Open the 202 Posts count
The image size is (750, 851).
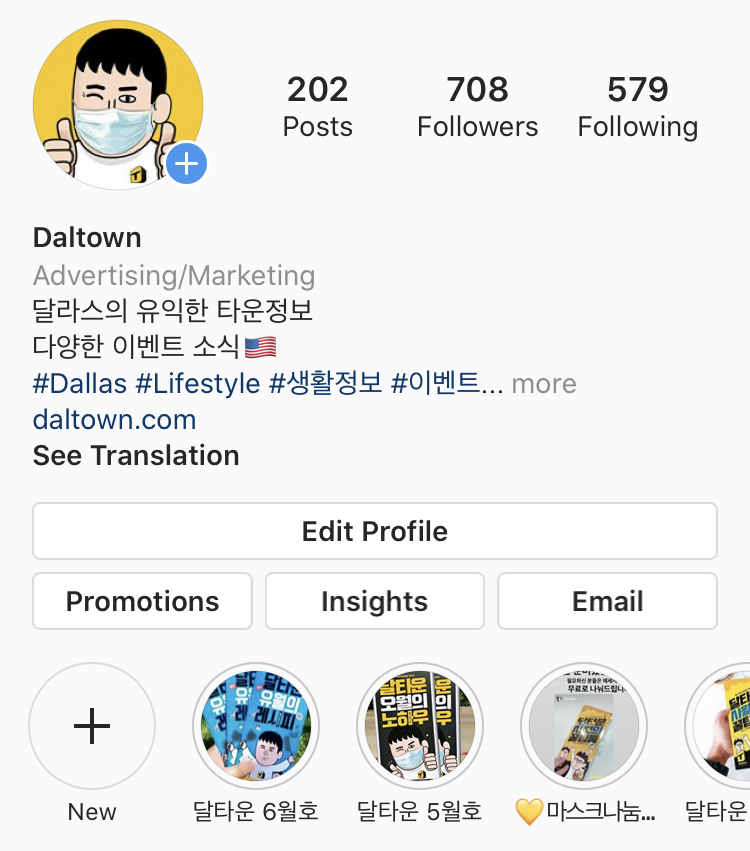318,106
